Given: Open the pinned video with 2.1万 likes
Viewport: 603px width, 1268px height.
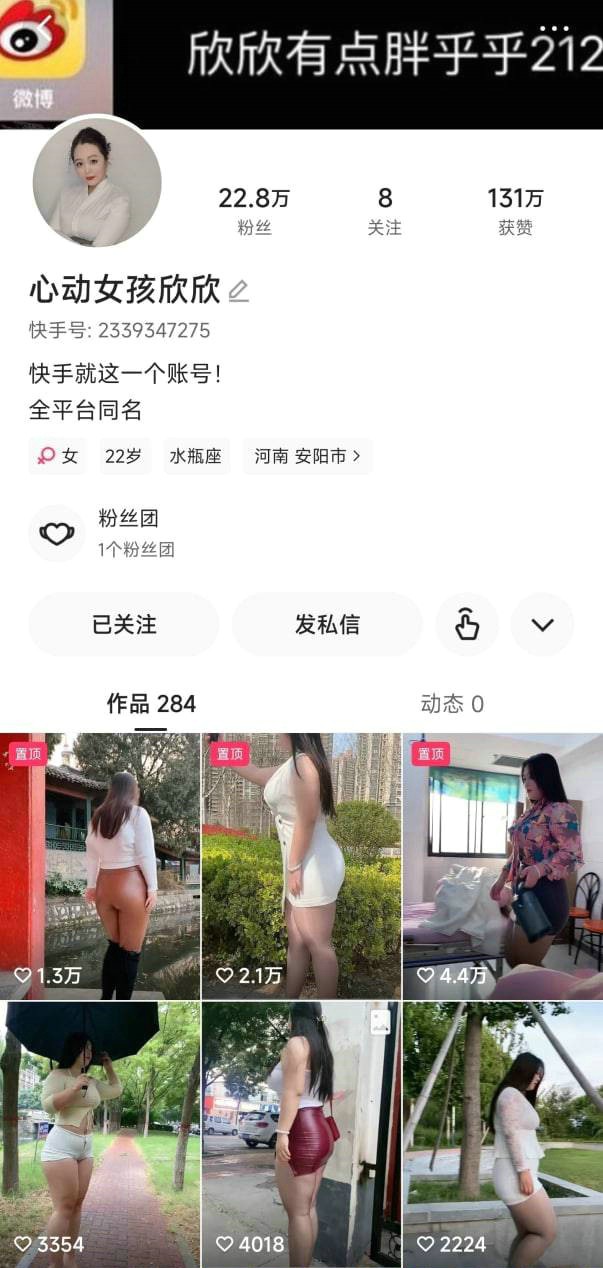Looking at the screenshot, I should tap(301, 866).
